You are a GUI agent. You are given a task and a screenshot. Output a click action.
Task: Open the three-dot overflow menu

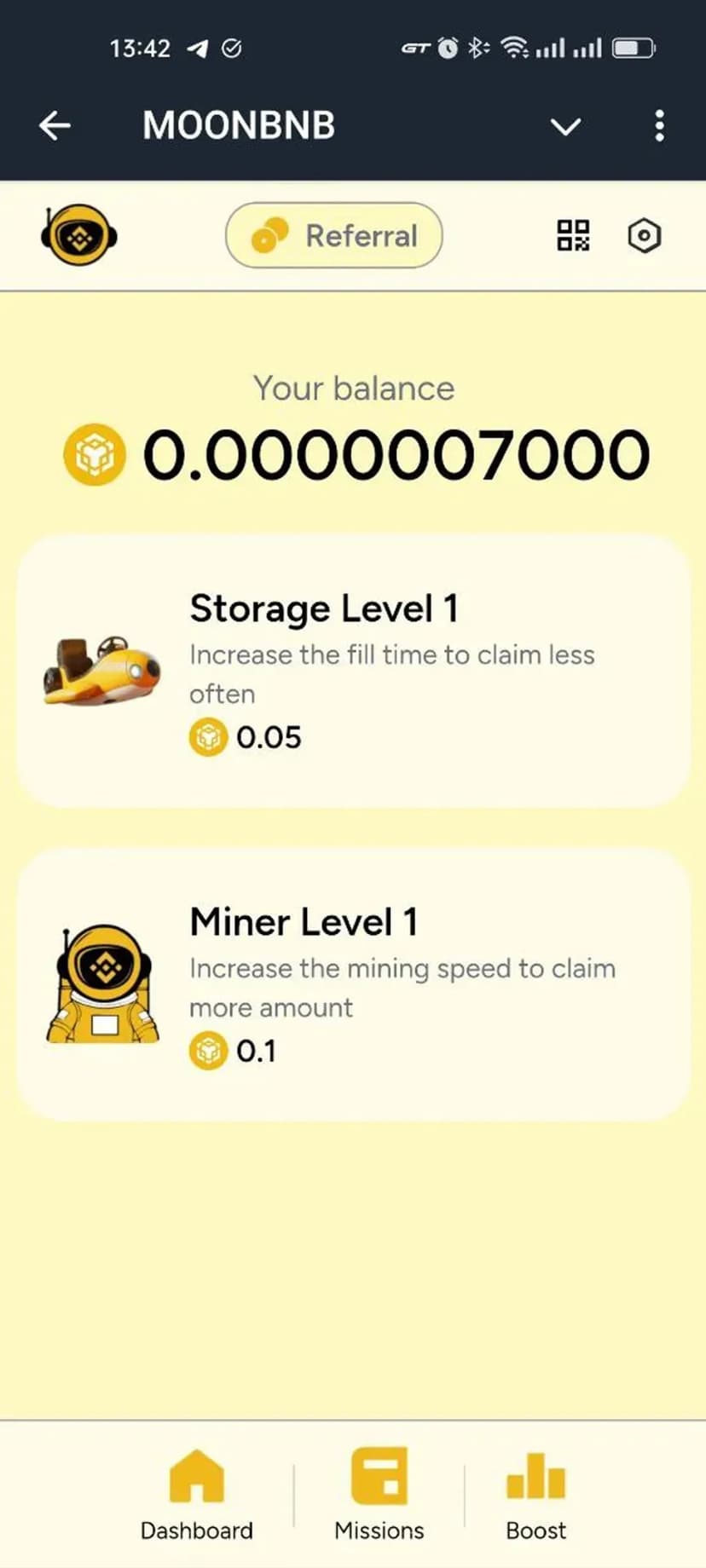click(659, 126)
